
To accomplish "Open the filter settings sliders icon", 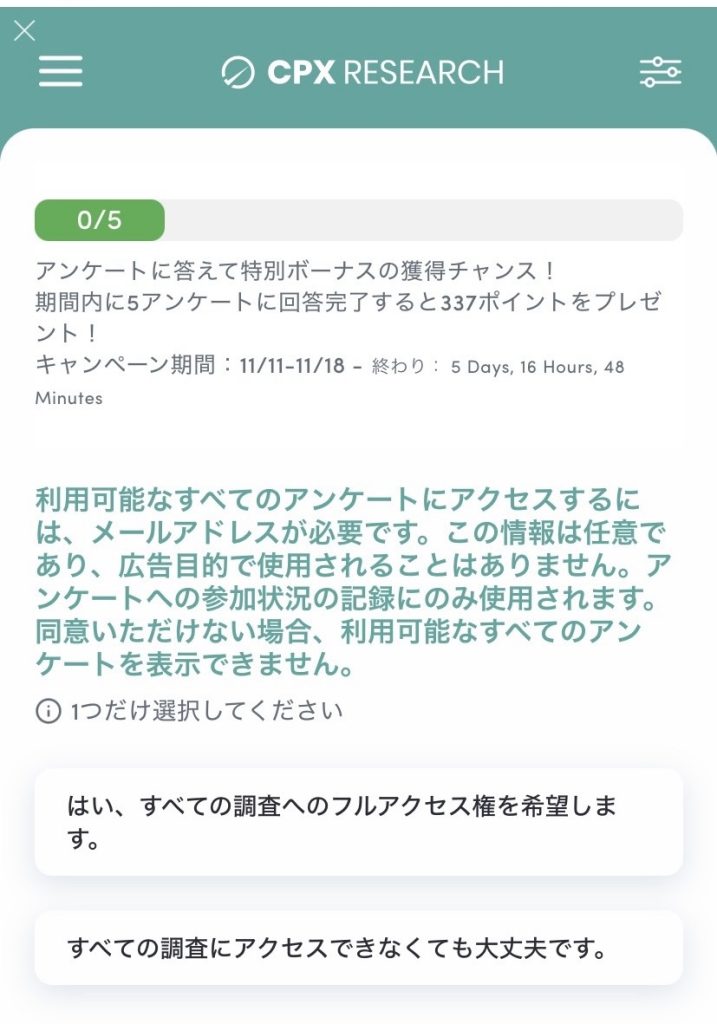I will (x=660, y=72).
